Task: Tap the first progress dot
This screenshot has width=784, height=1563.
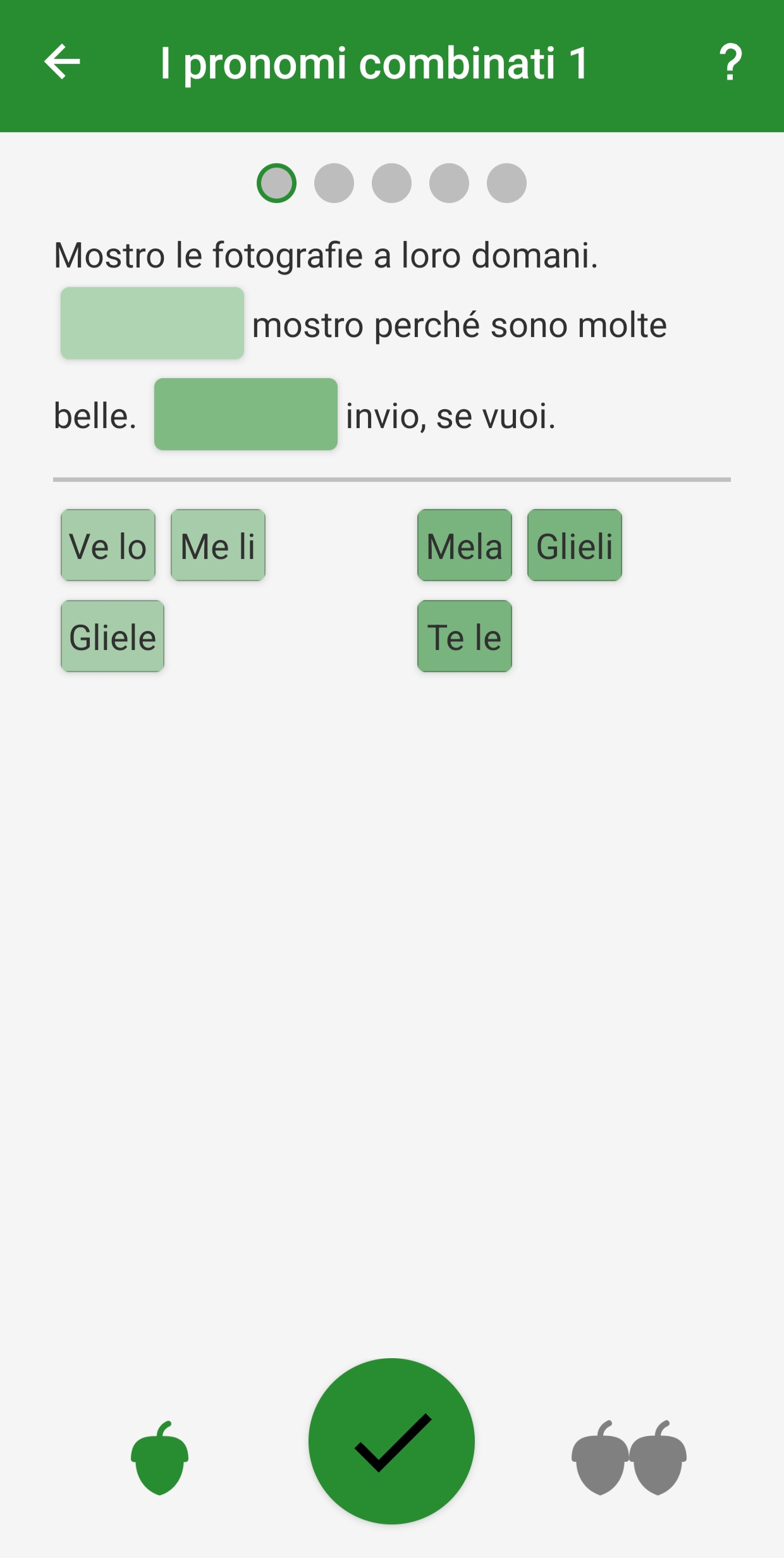Action: point(276,183)
